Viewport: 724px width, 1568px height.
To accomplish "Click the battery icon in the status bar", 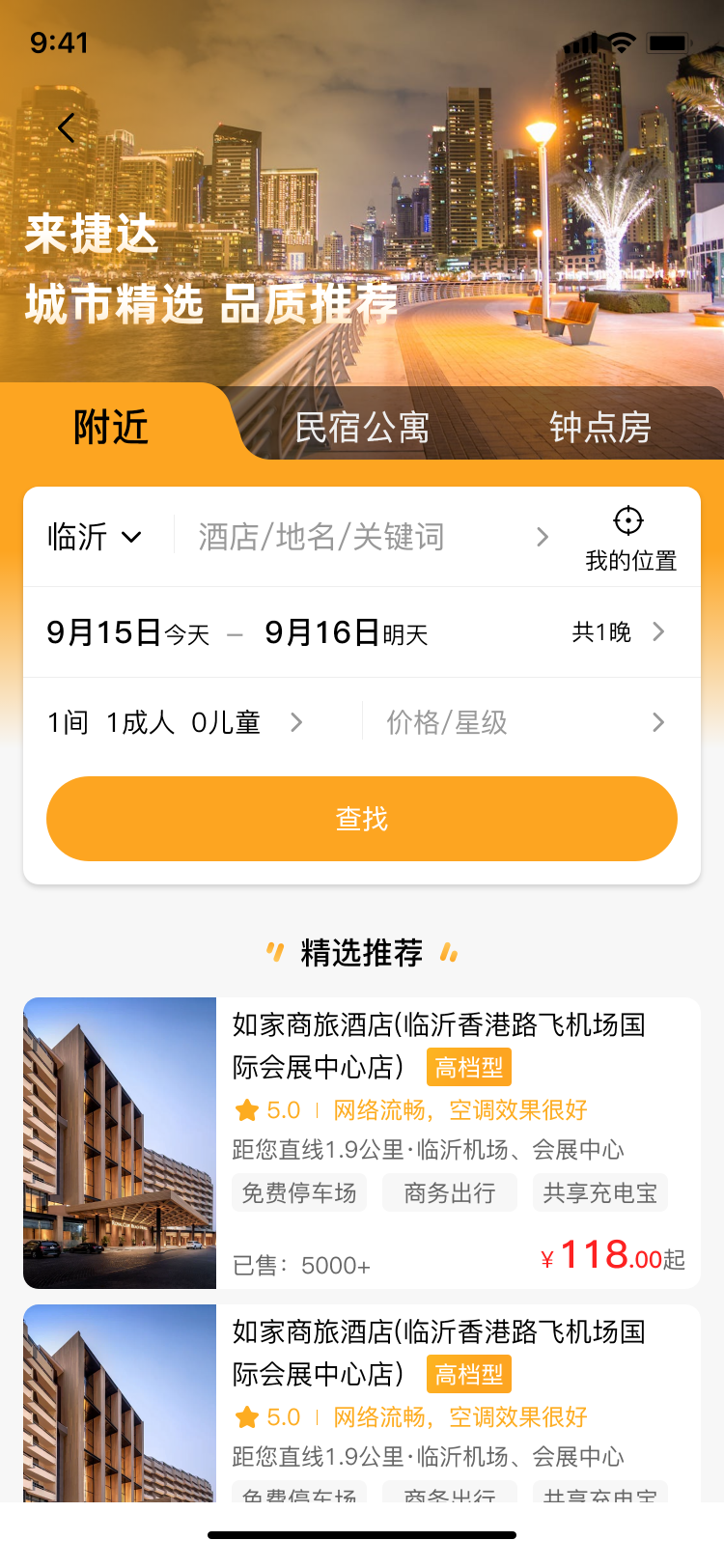I will [668, 42].
